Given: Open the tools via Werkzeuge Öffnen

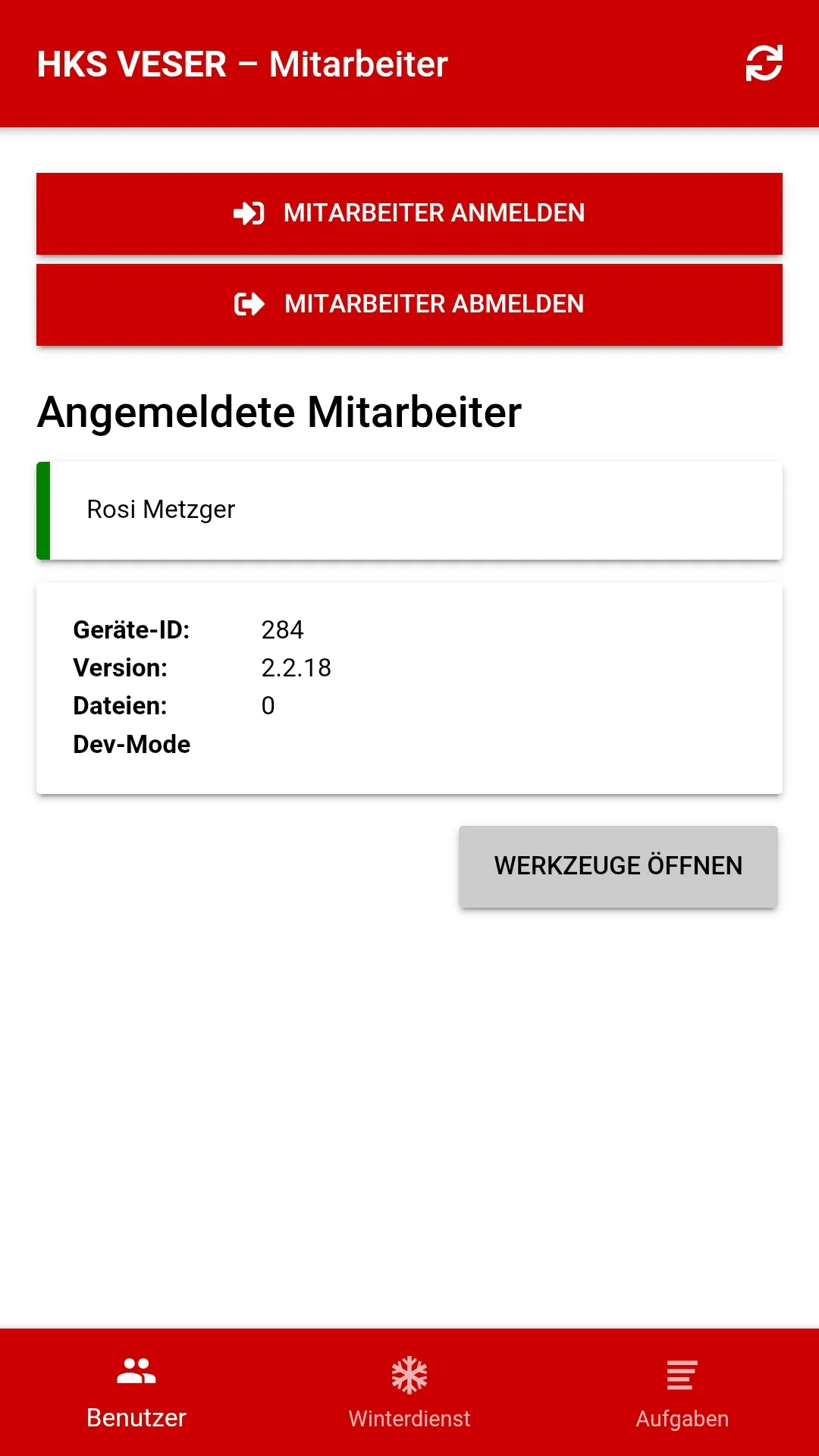Looking at the screenshot, I should [618, 866].
